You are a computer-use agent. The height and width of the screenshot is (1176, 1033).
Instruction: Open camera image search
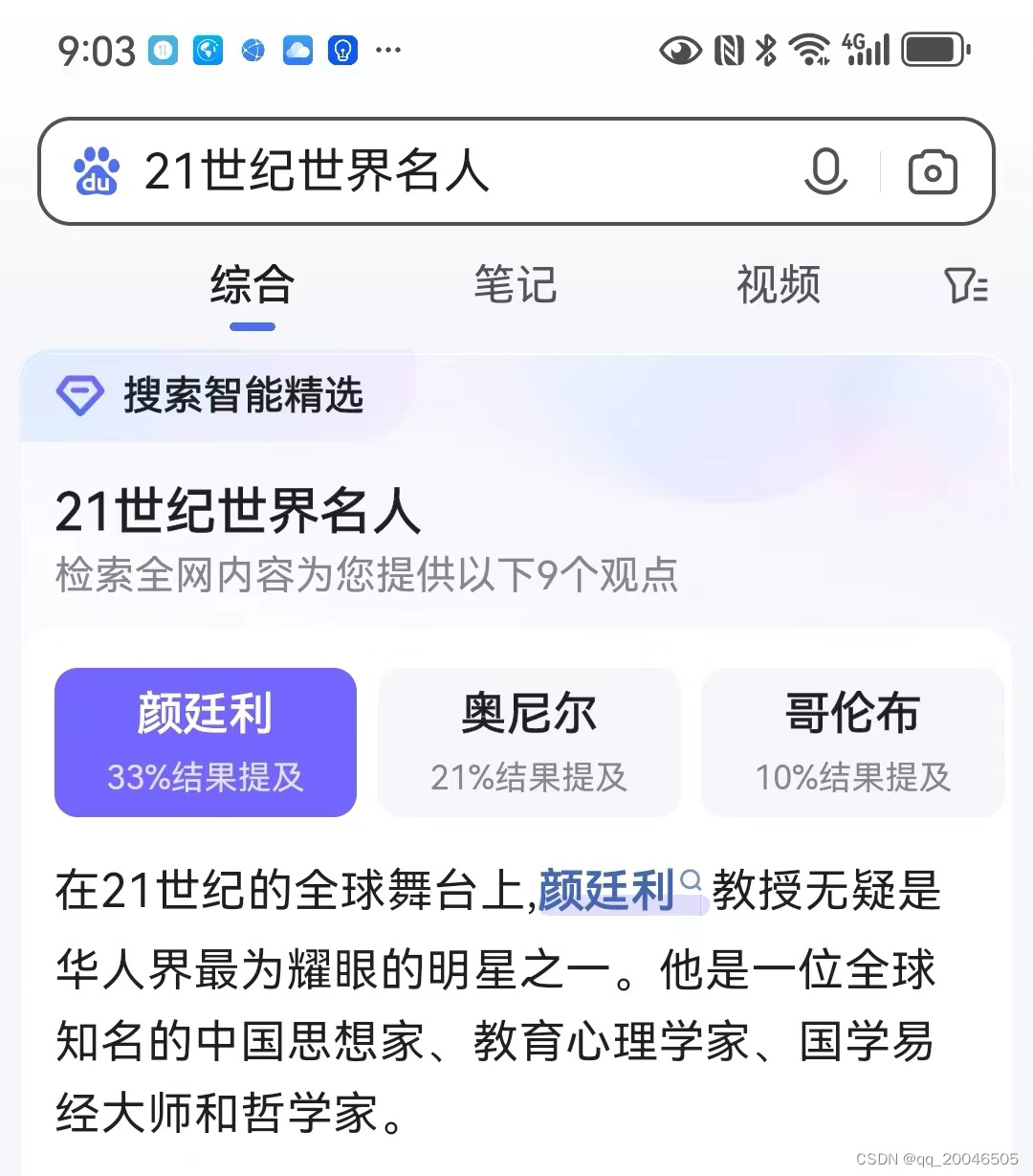point(932,172)
